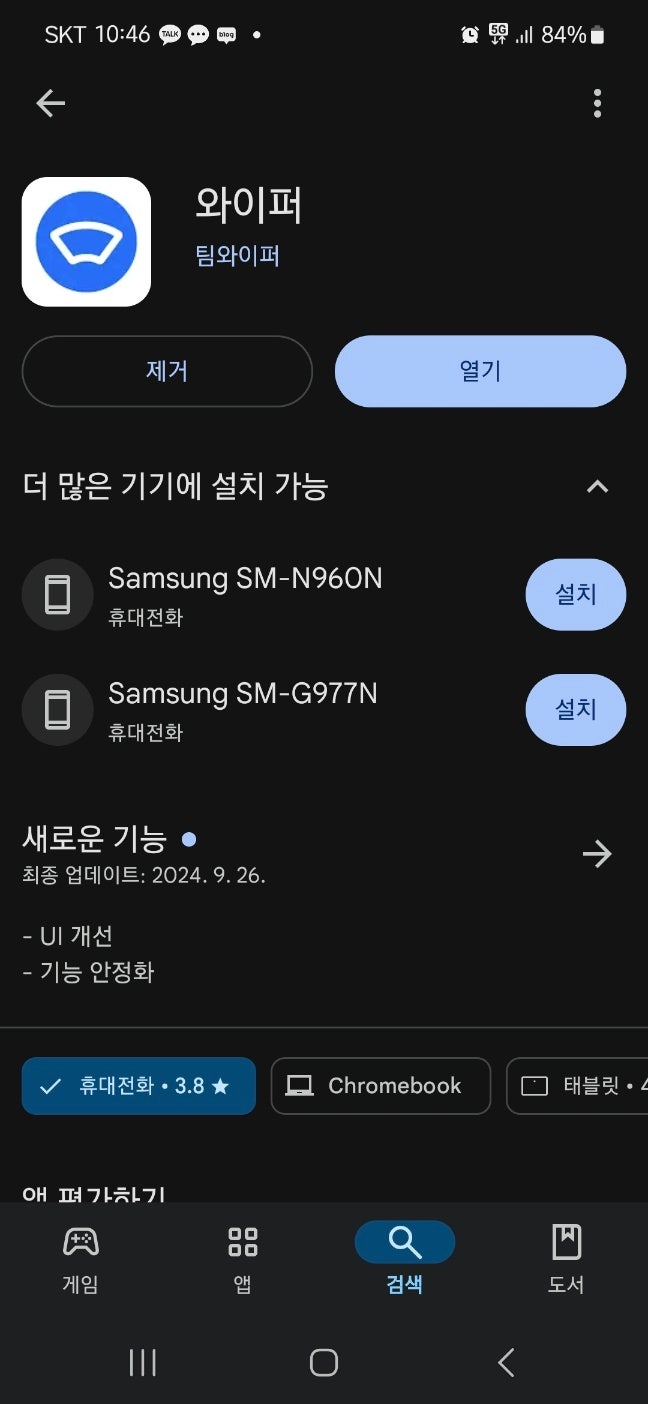
Task: Switch to the 앱 tab
Action: click(x=243, y=1258)
